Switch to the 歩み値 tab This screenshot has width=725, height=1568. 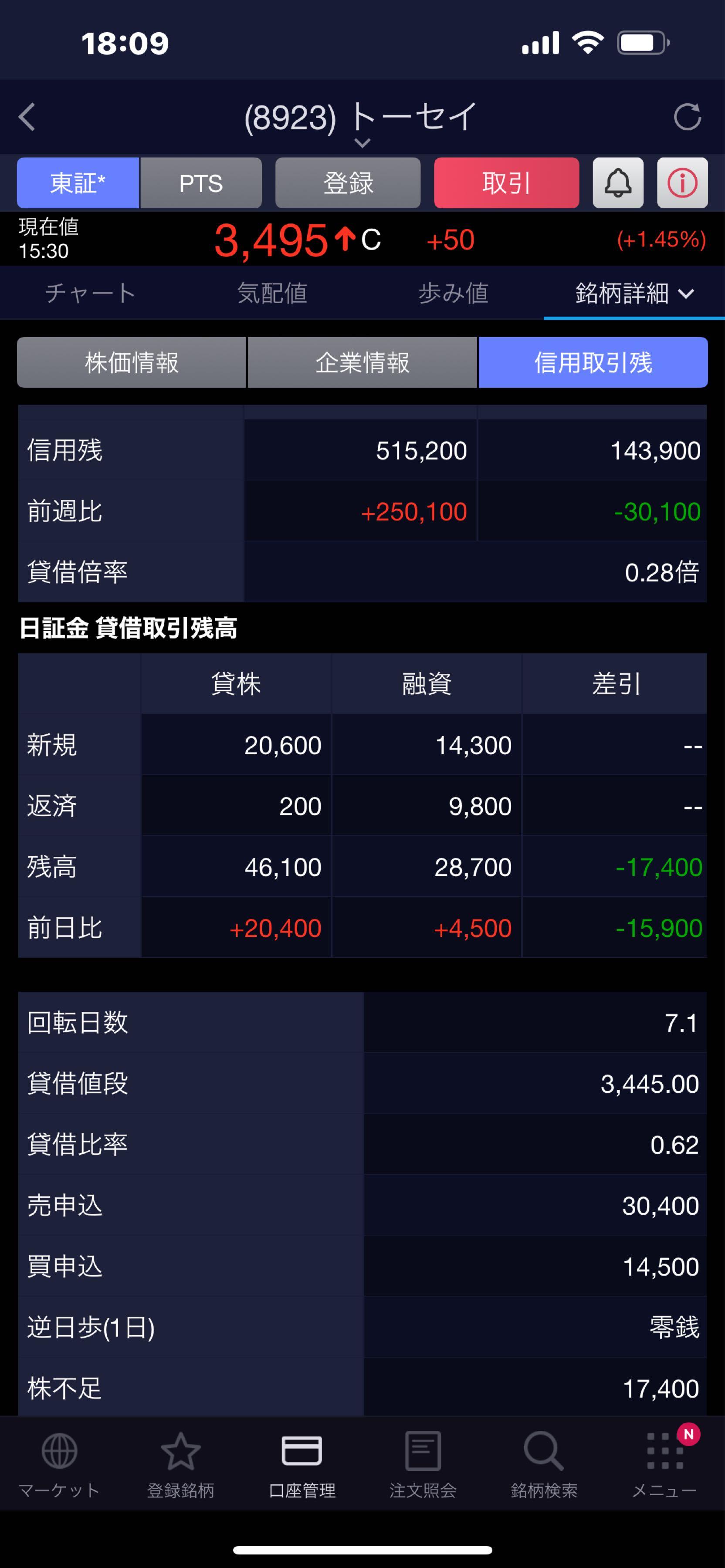[453, 294]
